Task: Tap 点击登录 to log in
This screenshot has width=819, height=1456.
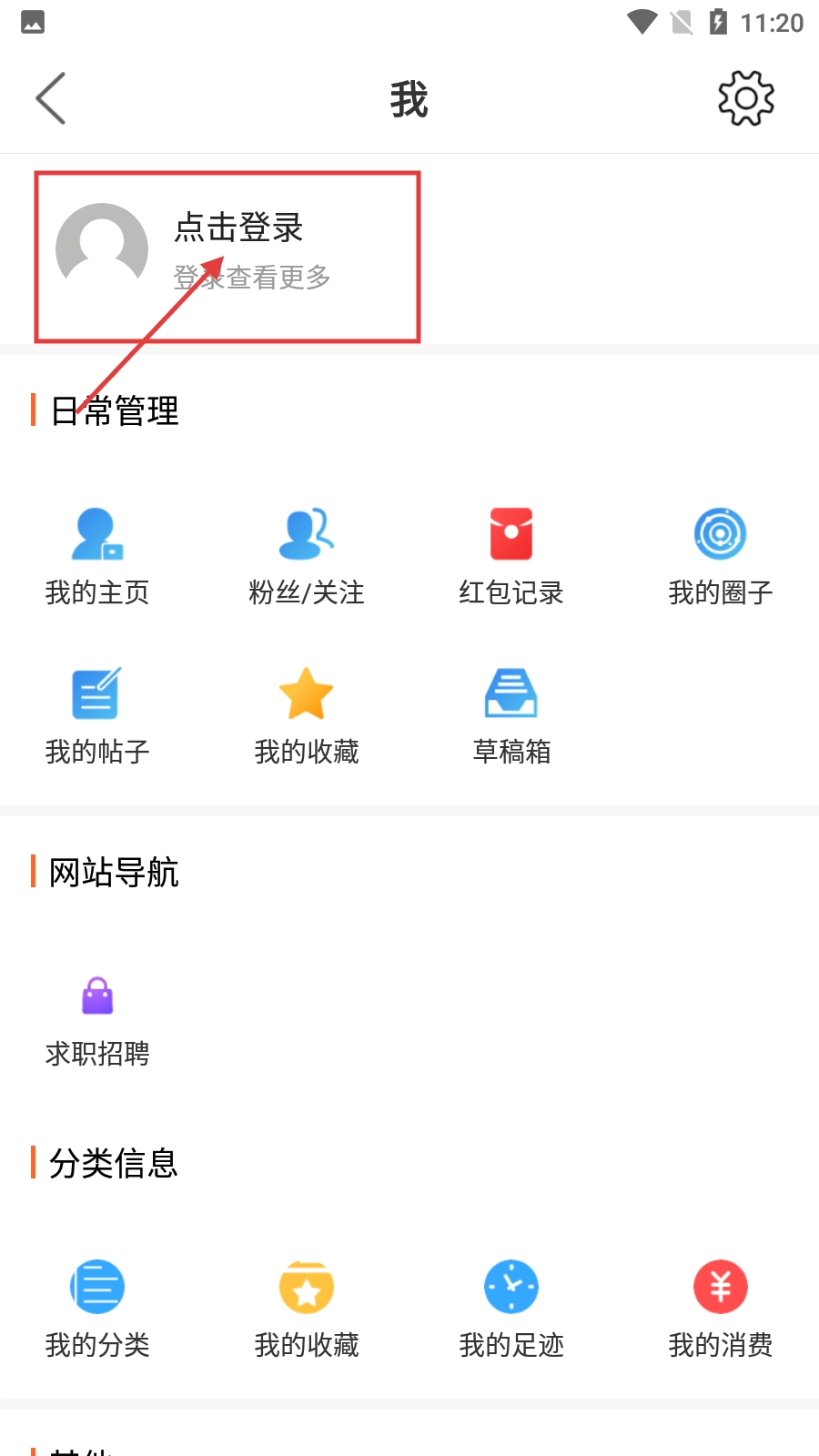Action: [x=238, y=227]
